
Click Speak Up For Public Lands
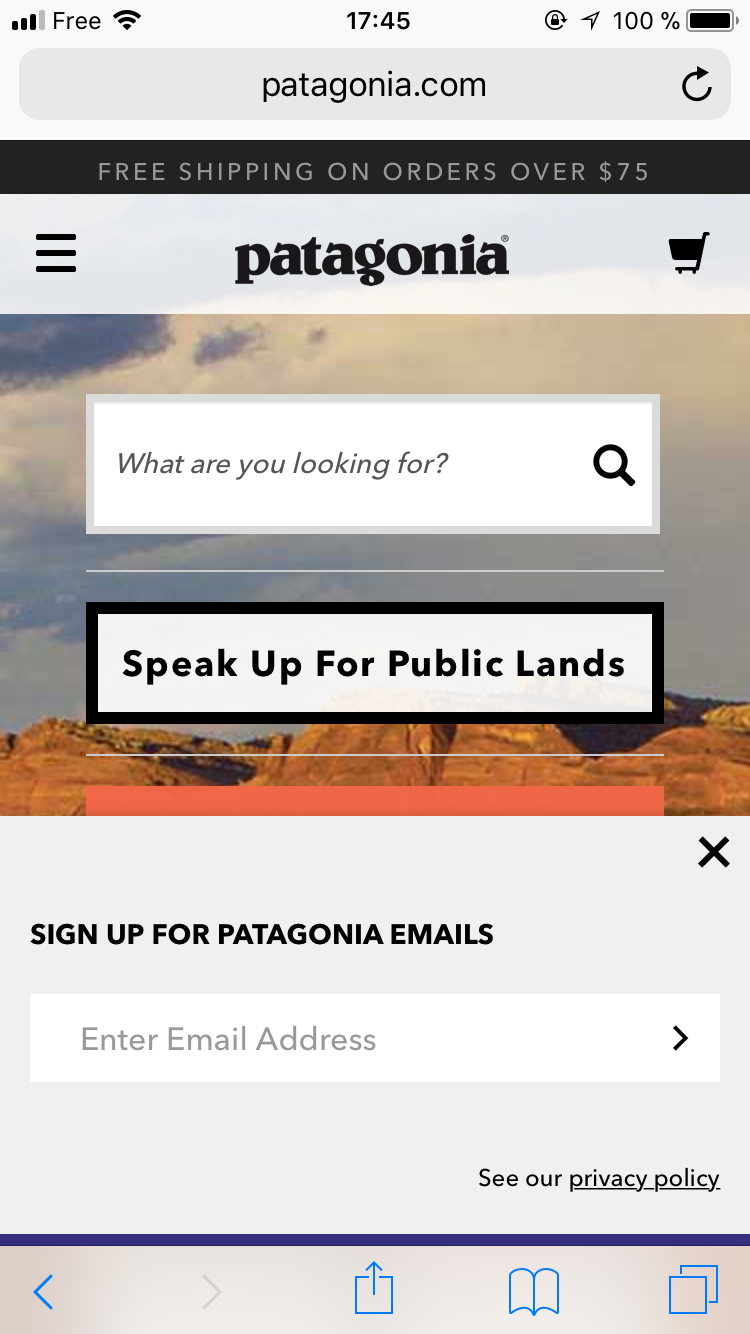374,663
